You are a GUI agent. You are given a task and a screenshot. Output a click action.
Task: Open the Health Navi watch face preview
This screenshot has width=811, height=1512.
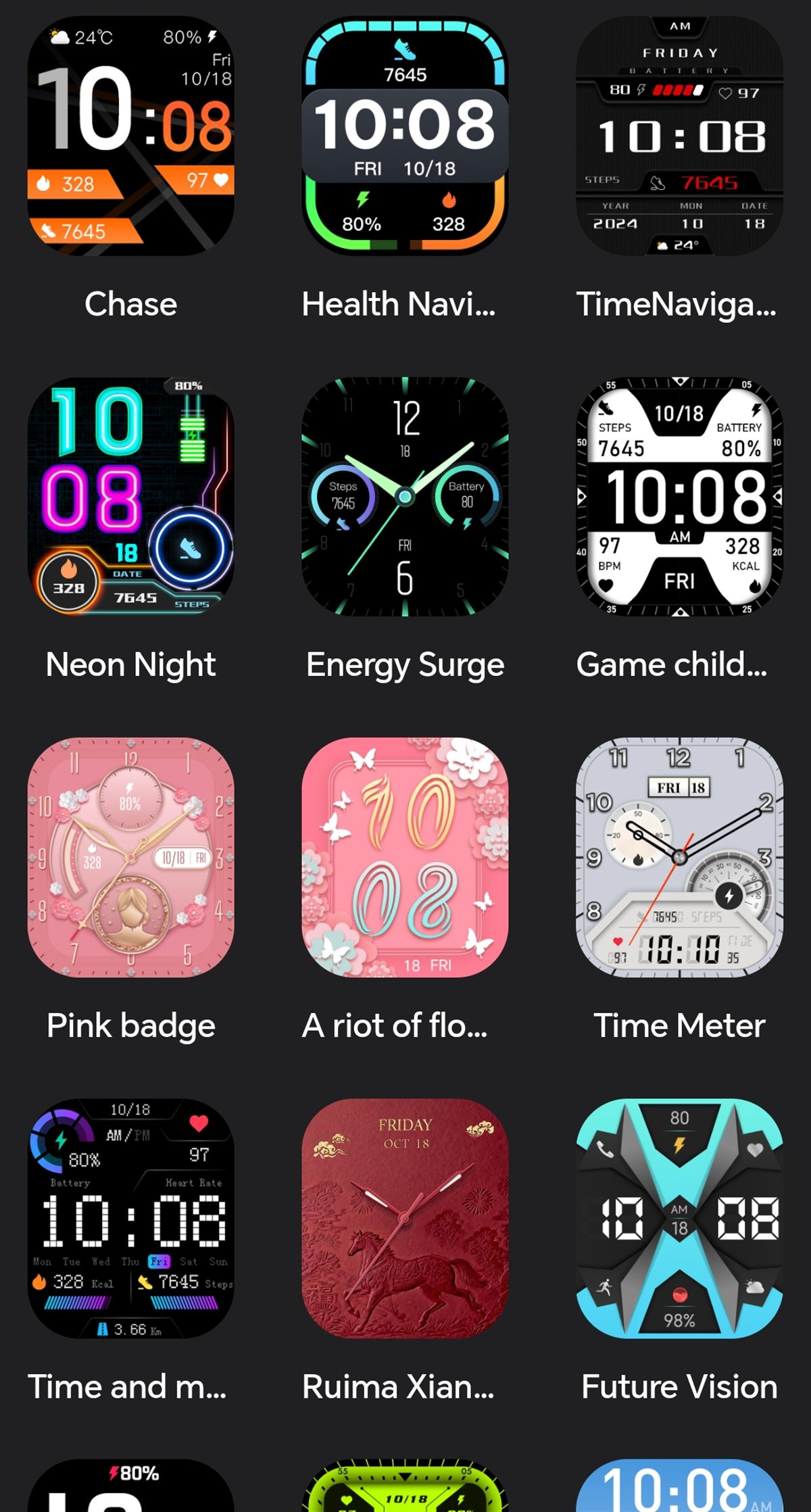coord(404,135)
